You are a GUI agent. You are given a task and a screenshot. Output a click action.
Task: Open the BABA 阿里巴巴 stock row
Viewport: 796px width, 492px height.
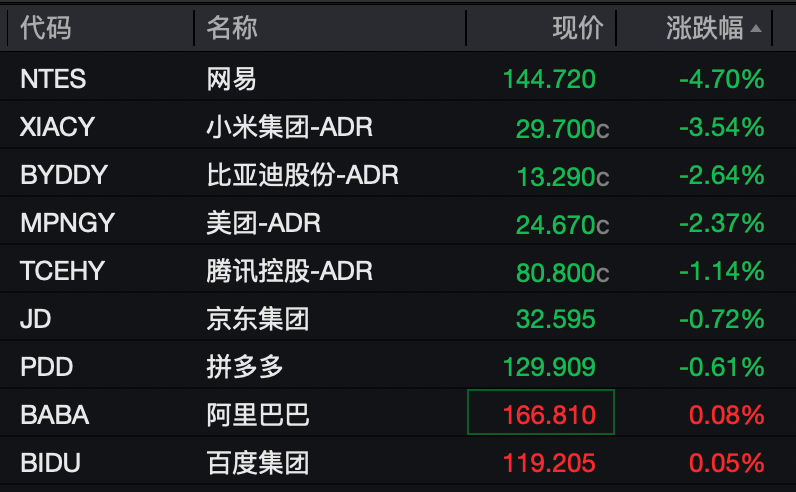[x=258, y=415]
